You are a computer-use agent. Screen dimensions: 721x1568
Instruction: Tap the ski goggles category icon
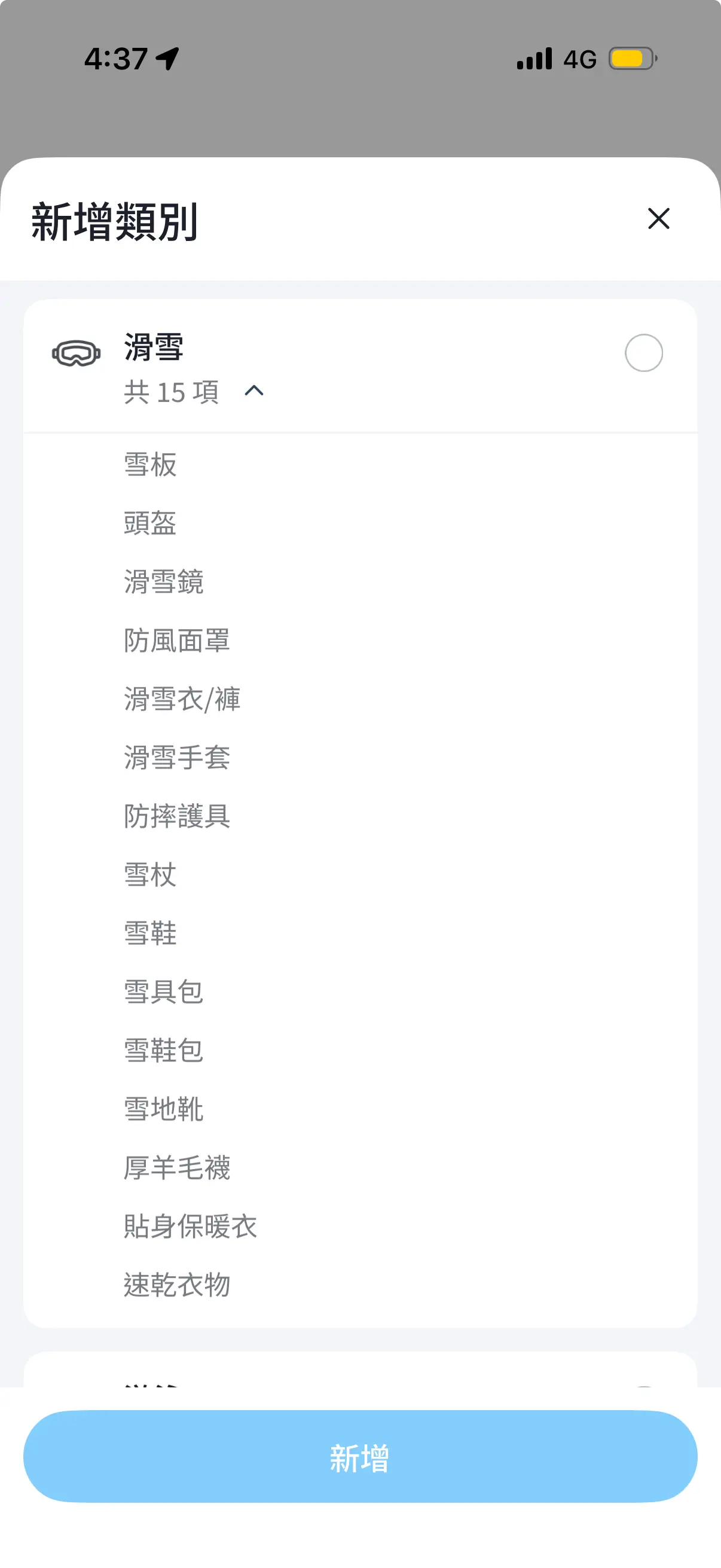point(75,352)
